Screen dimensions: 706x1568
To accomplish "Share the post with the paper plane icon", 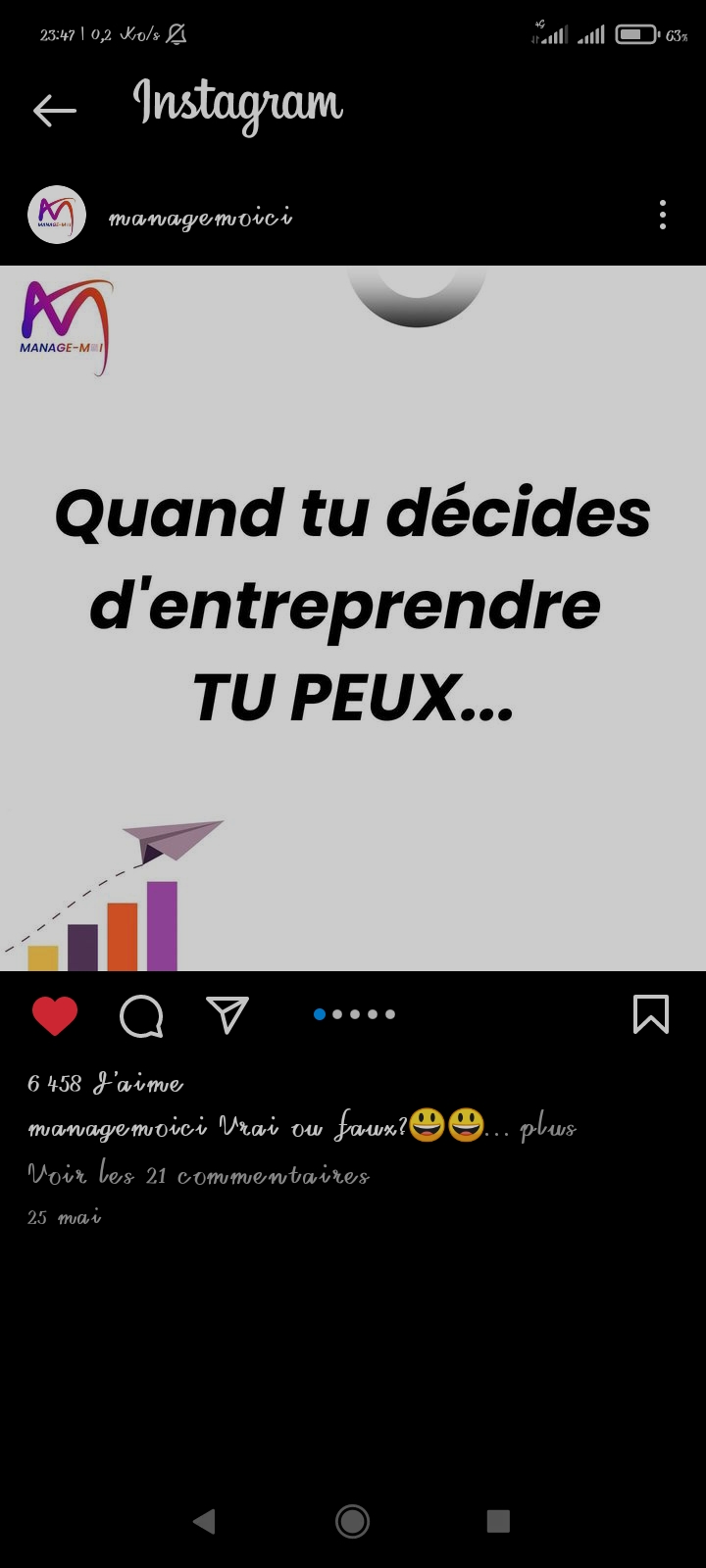I will 227,1015.
